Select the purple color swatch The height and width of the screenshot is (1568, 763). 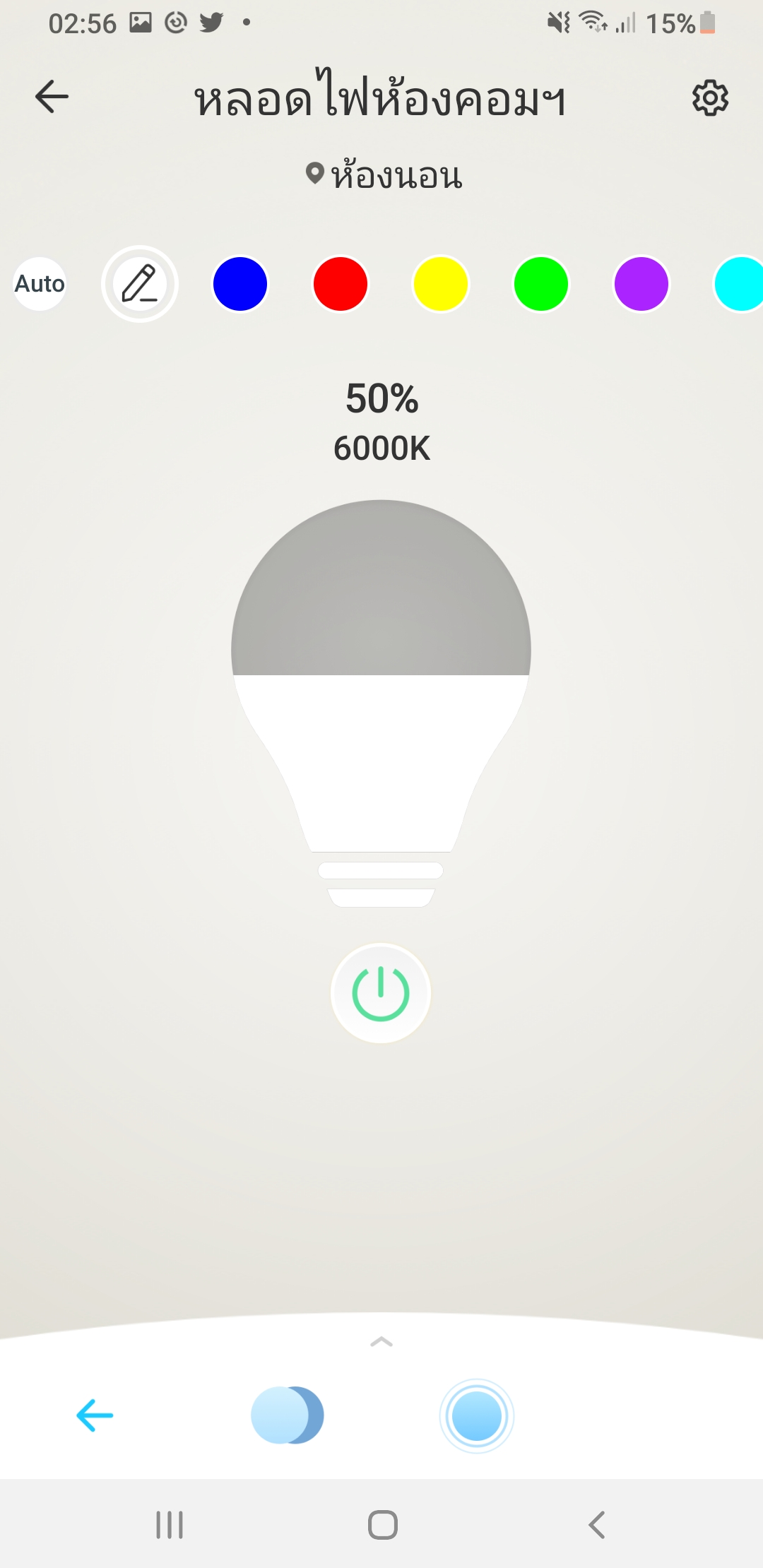coord(641,284)
